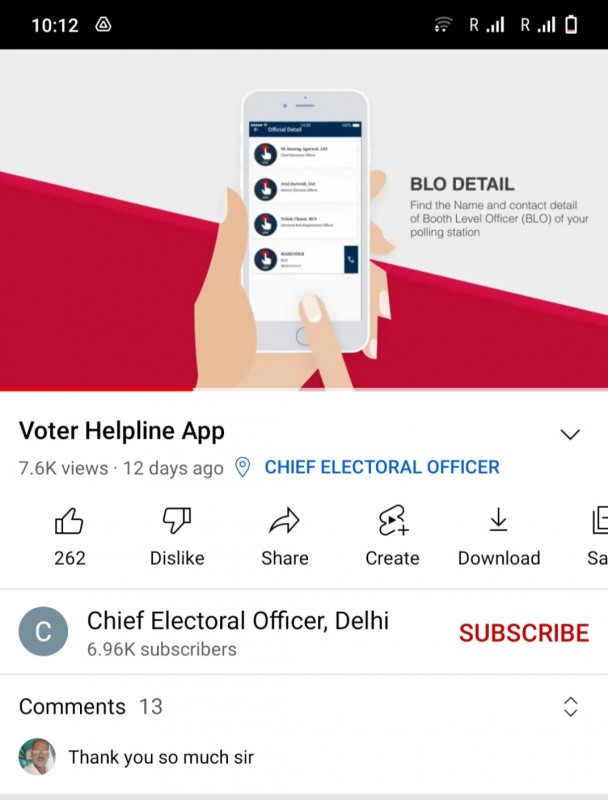The height and width of the screenshot is (800, 608).
Task: Open the CHIEF ELECTORAL OFFICER location link
Action: [381, 467]
